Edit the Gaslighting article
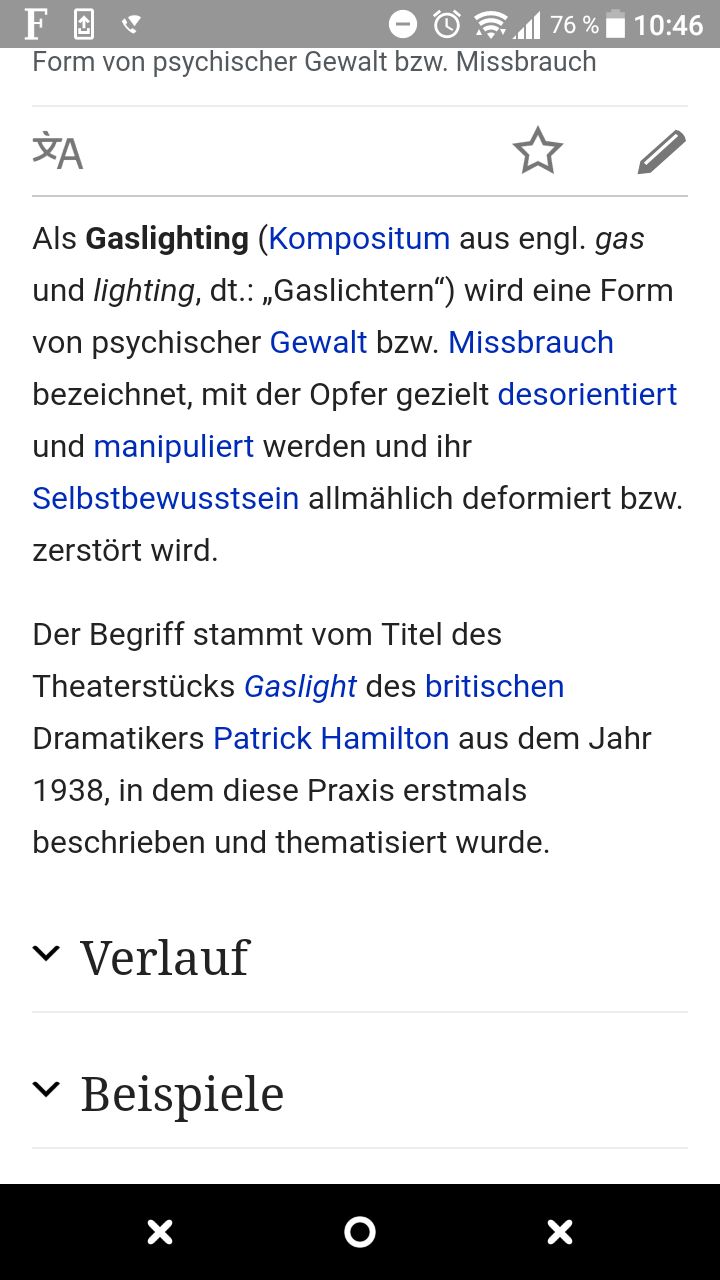720x1280 pixels. pyautogui.click(x=661, y=152)
